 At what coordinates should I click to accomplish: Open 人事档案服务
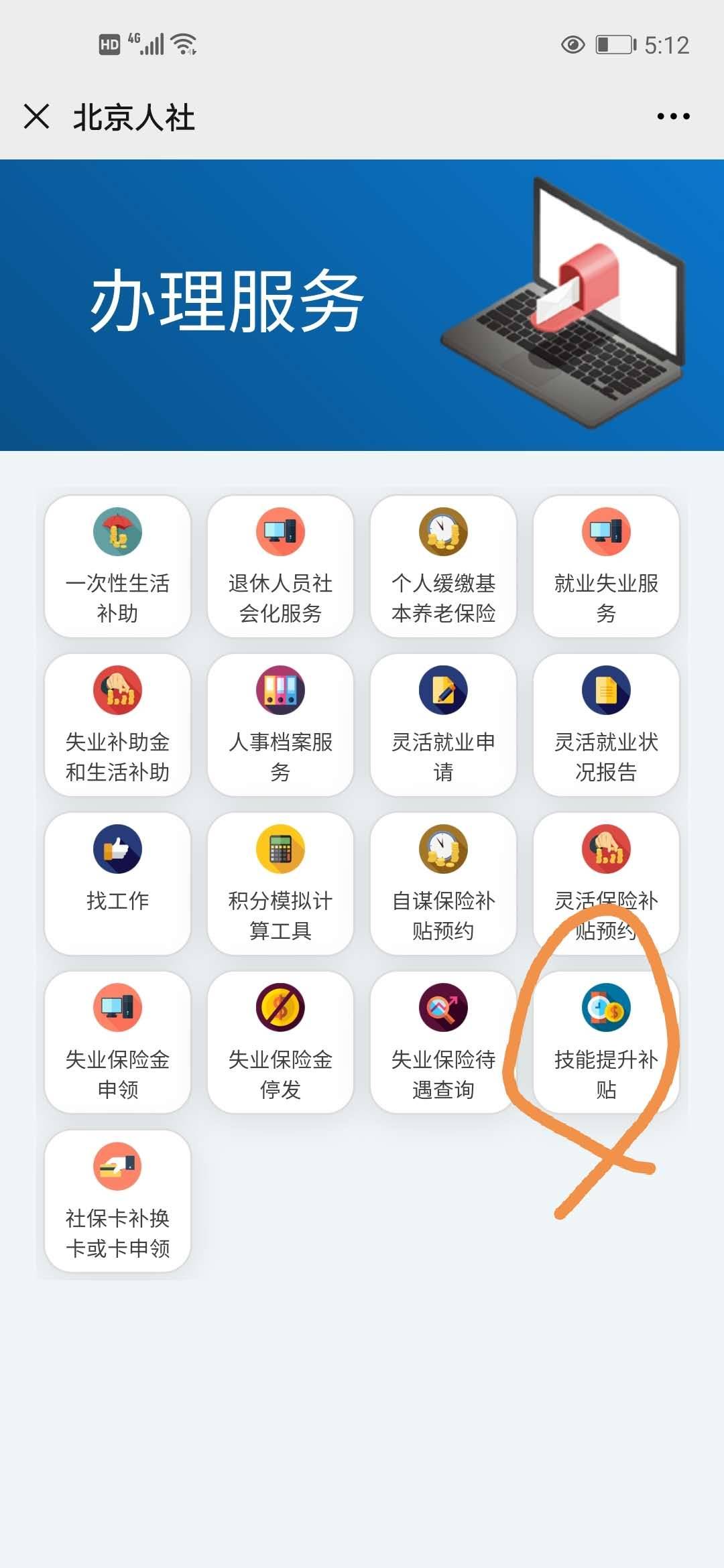pos(280,725)
